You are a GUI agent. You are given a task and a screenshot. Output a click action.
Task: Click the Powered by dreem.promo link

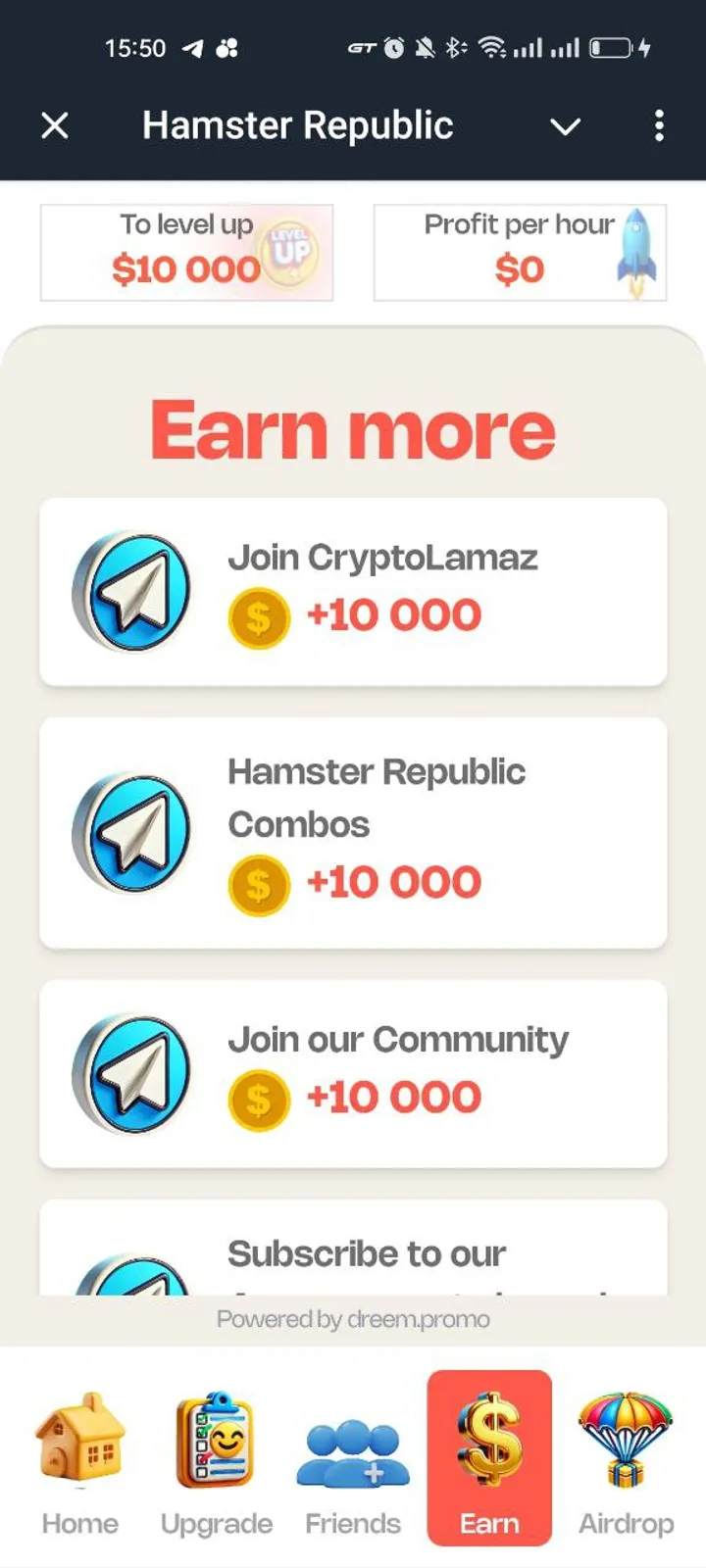(x=353, y=1318)
